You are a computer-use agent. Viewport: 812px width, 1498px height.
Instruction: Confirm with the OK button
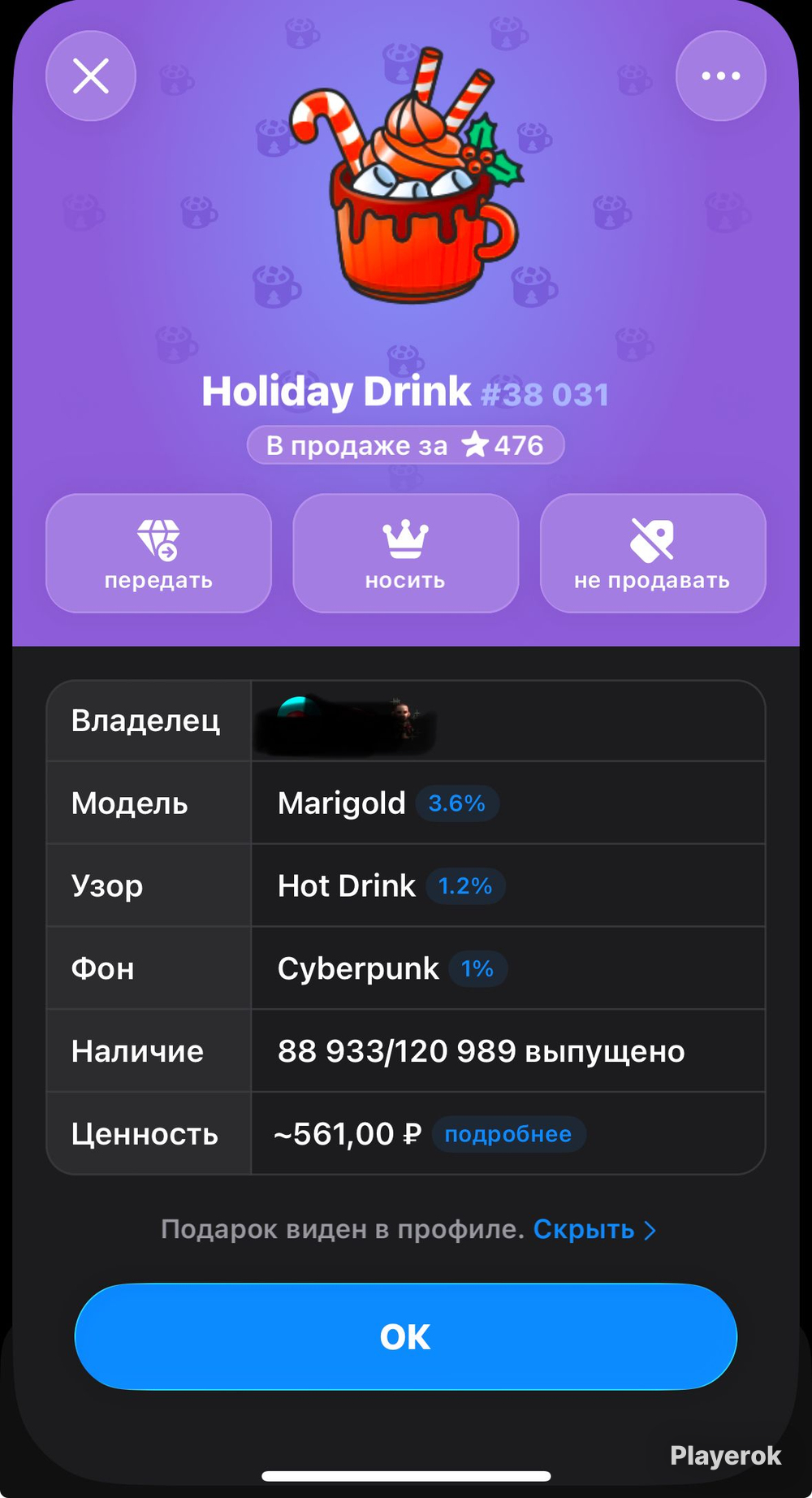(406, 1336)
